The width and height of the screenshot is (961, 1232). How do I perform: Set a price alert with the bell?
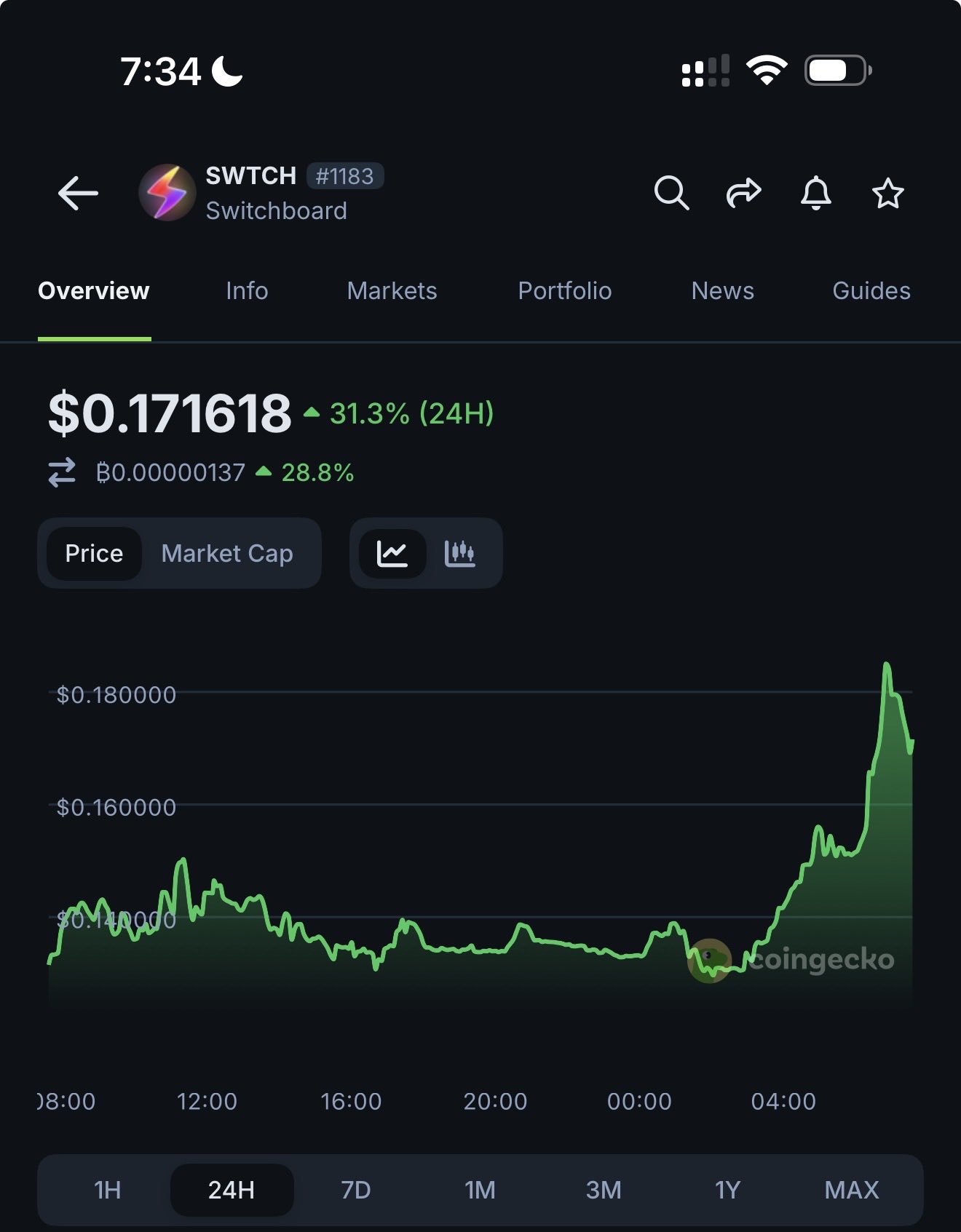[x=815, y=194]
